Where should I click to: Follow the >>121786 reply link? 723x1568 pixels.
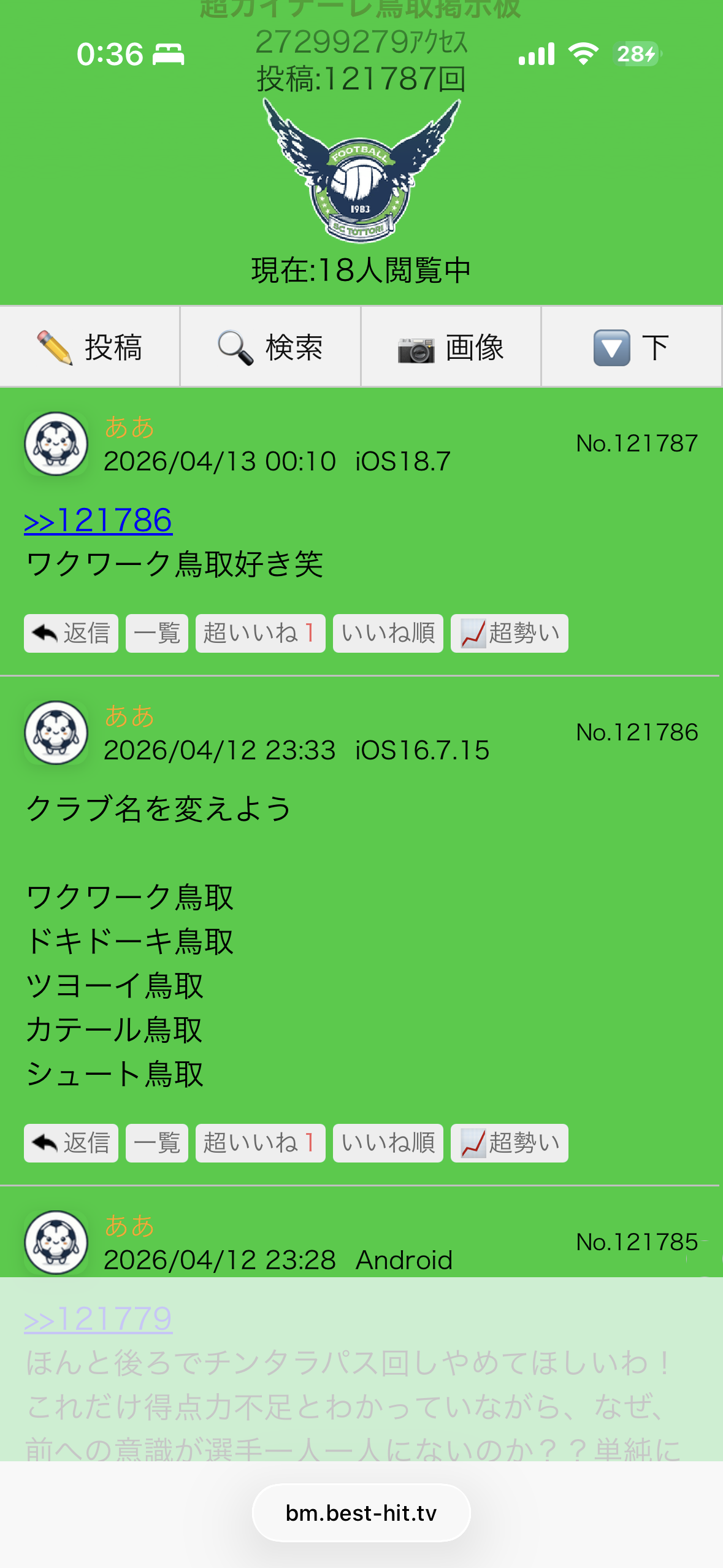point(98,521)
